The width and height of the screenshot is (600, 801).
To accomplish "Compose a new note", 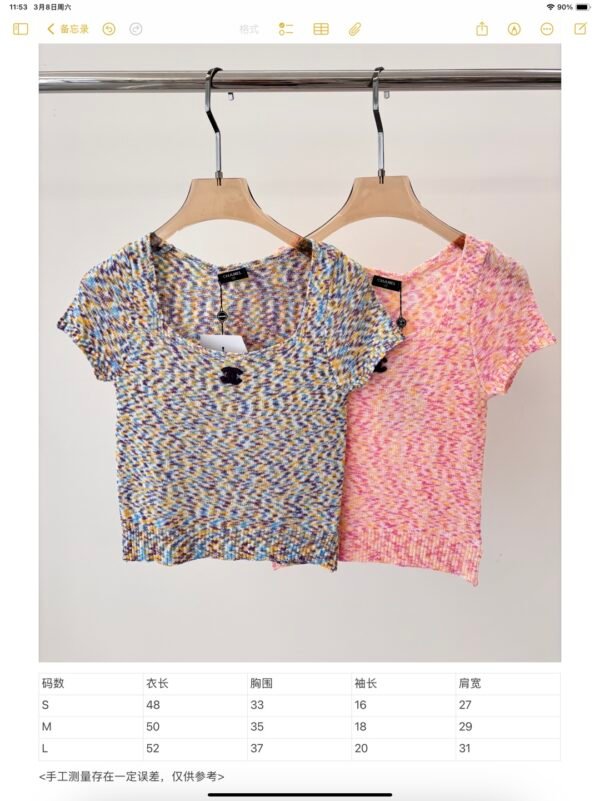I will 580,29.
